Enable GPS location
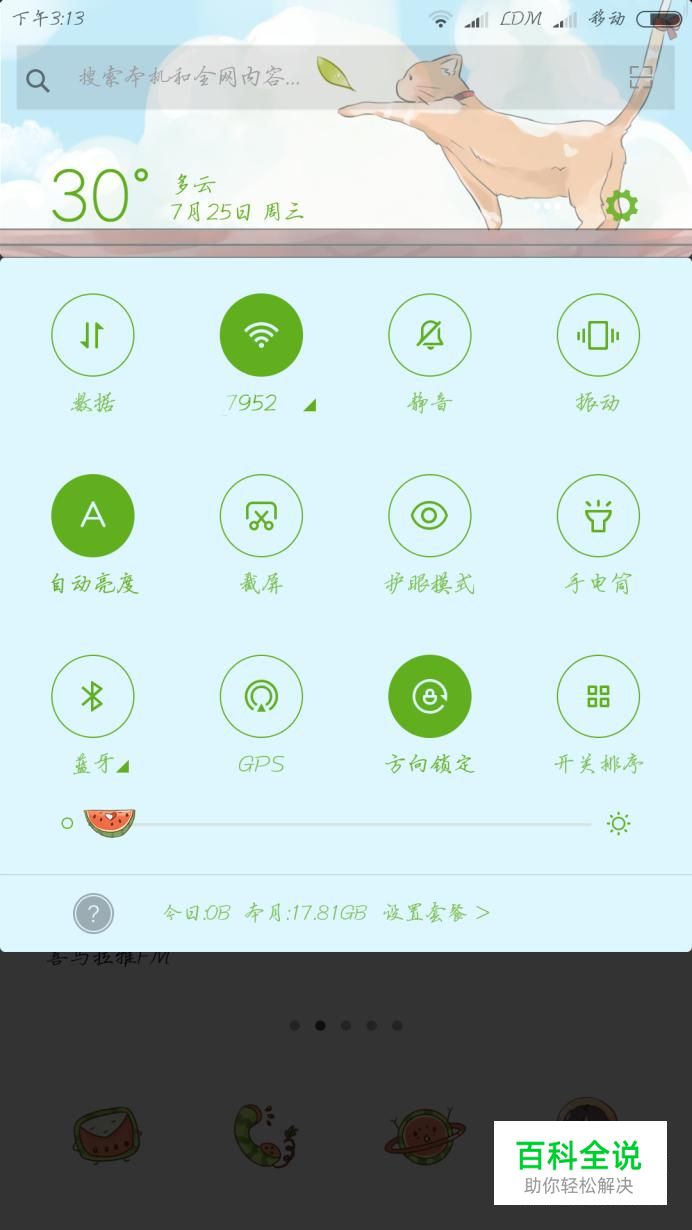692x1230 pixels. click(x=261, y=697)
